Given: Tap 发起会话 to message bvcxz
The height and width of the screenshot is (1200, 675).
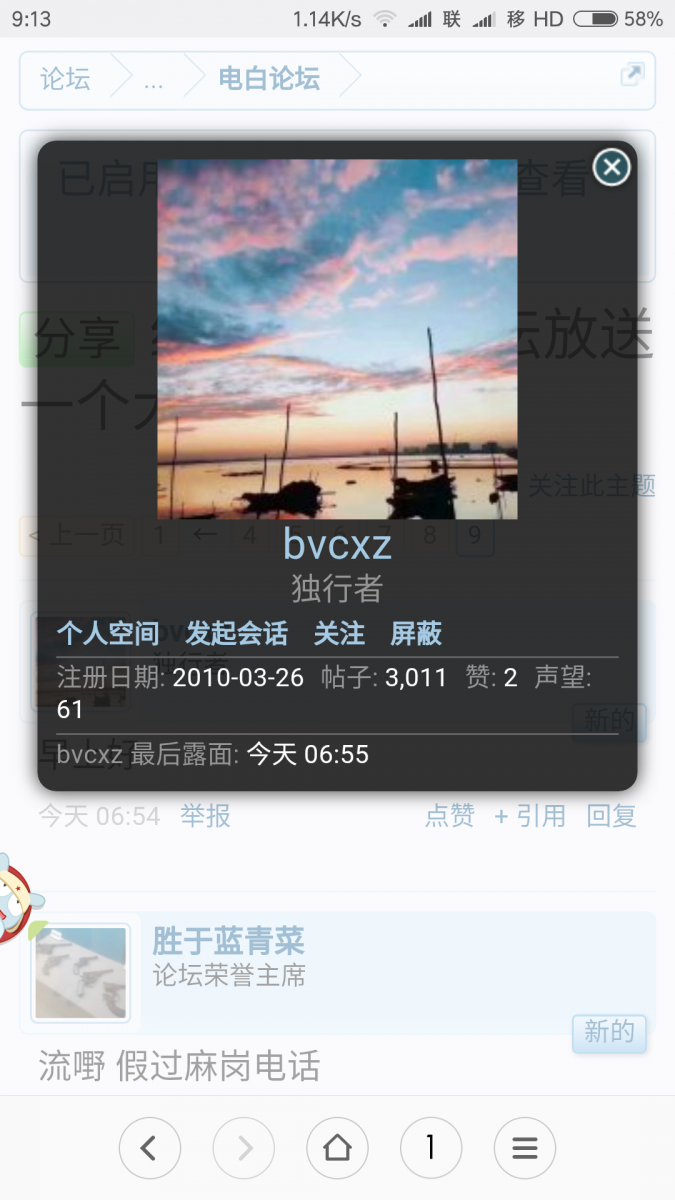Looking at the screenshot, I should point(237,633).
